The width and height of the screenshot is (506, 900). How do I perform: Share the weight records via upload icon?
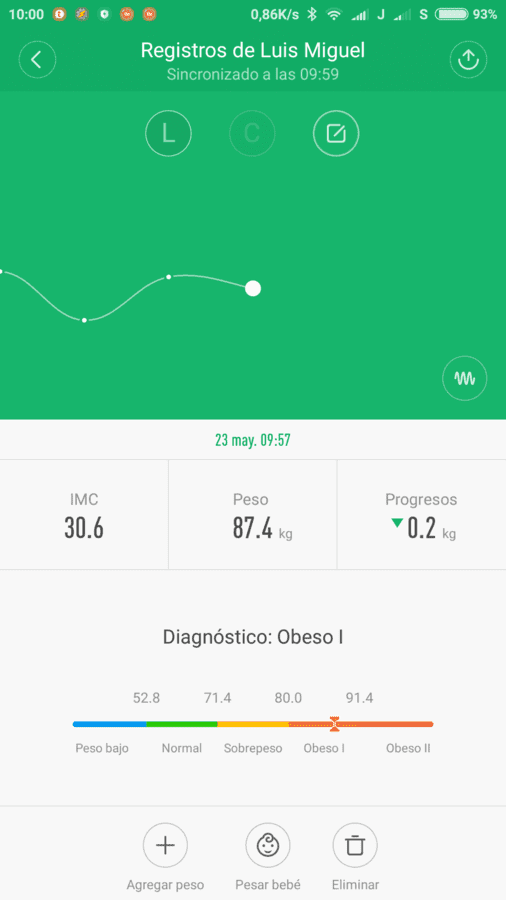(x=468, y=59)
